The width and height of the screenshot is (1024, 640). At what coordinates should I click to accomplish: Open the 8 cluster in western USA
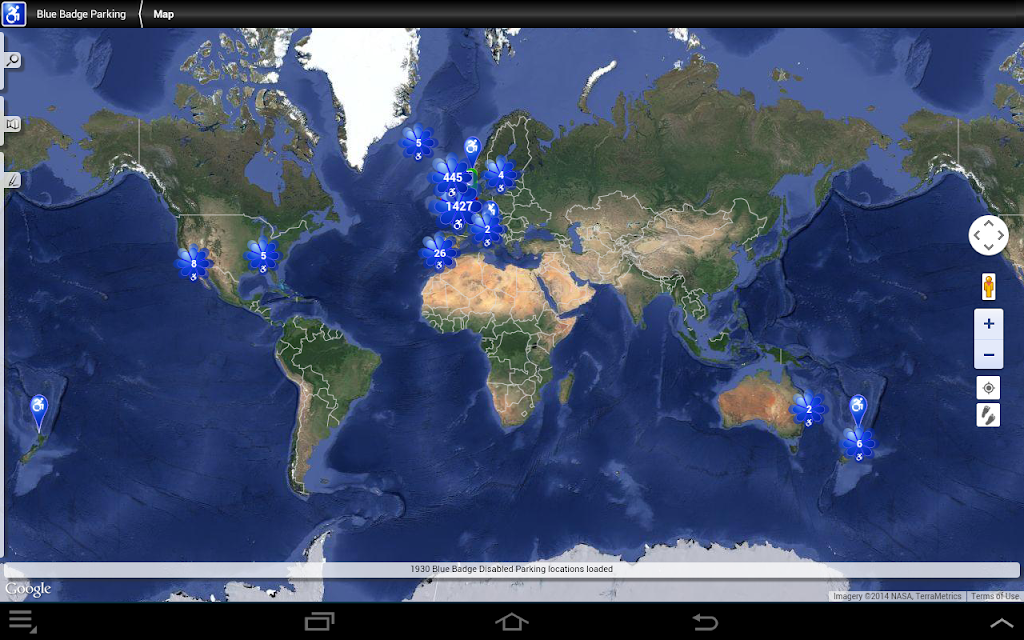[x=193, y=264]
